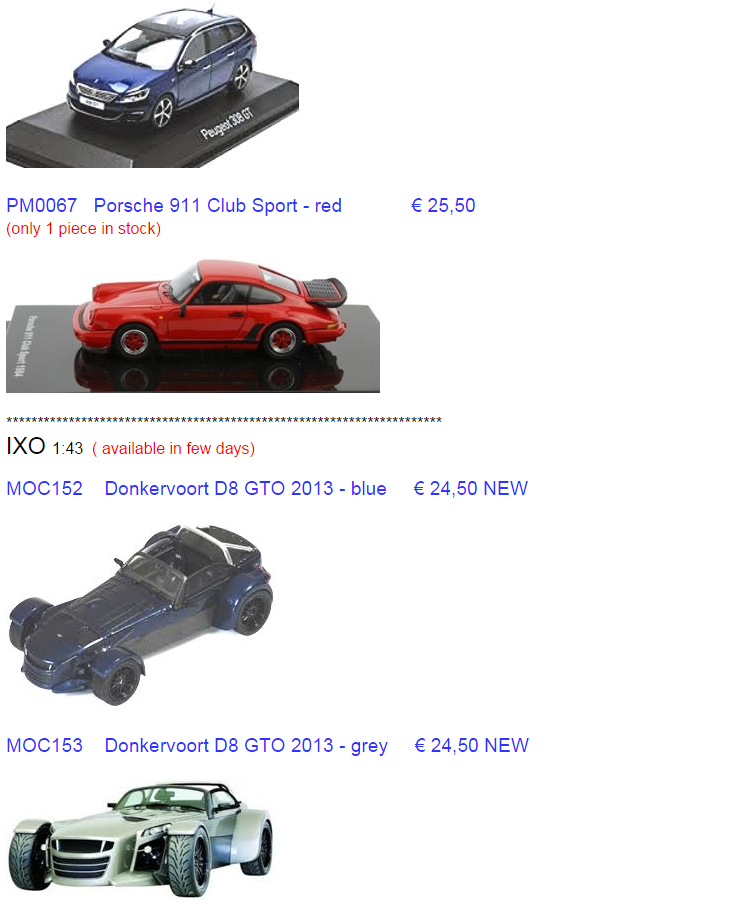View the blue Peugeot 308 GT photo
The height and width of the screenshot is (906, 746).
point(152,84)
